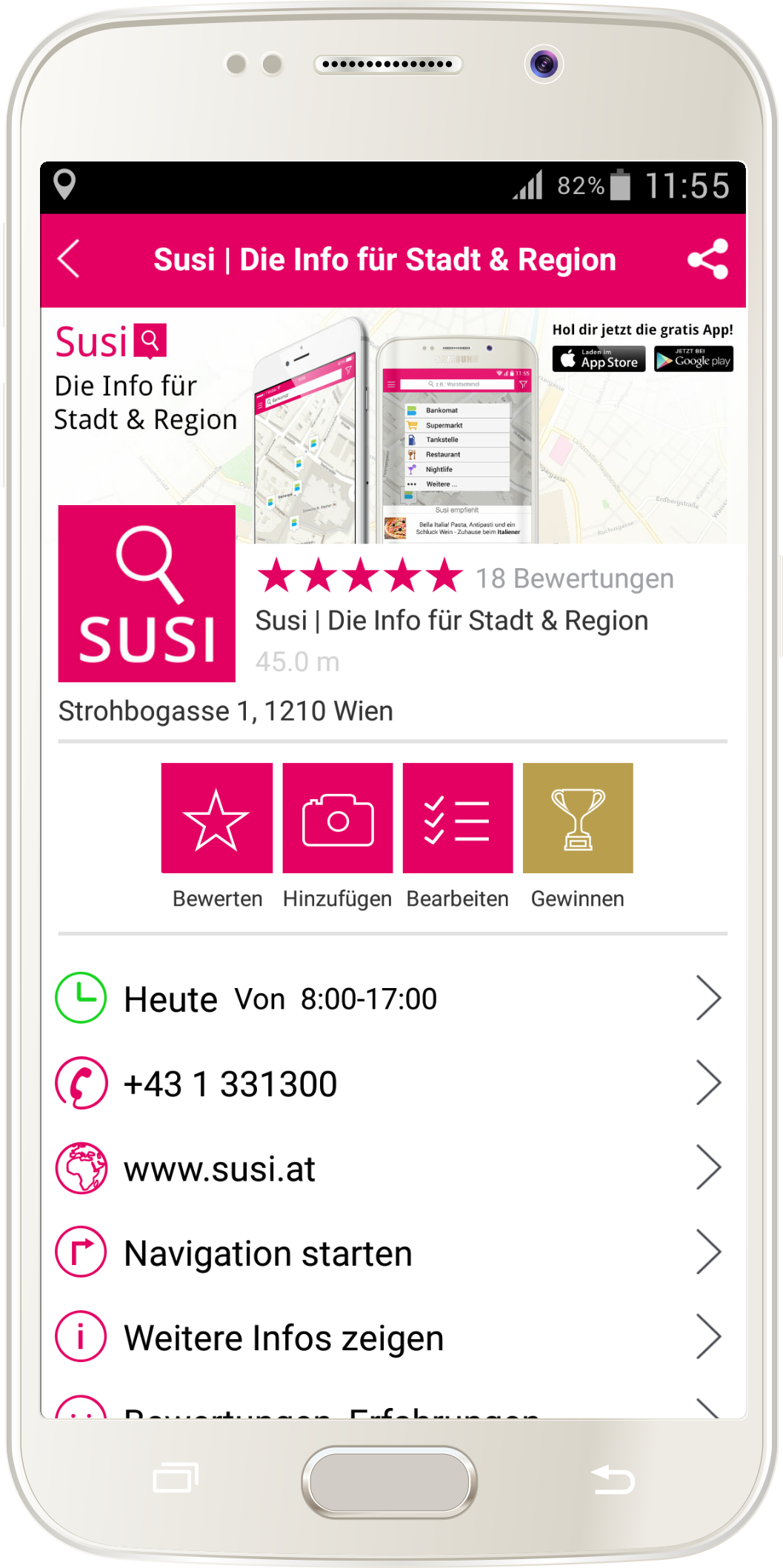Screen dimensions: 783x1568
Task: Add a photo via Hinzufügen
Action: click(338, 818)
